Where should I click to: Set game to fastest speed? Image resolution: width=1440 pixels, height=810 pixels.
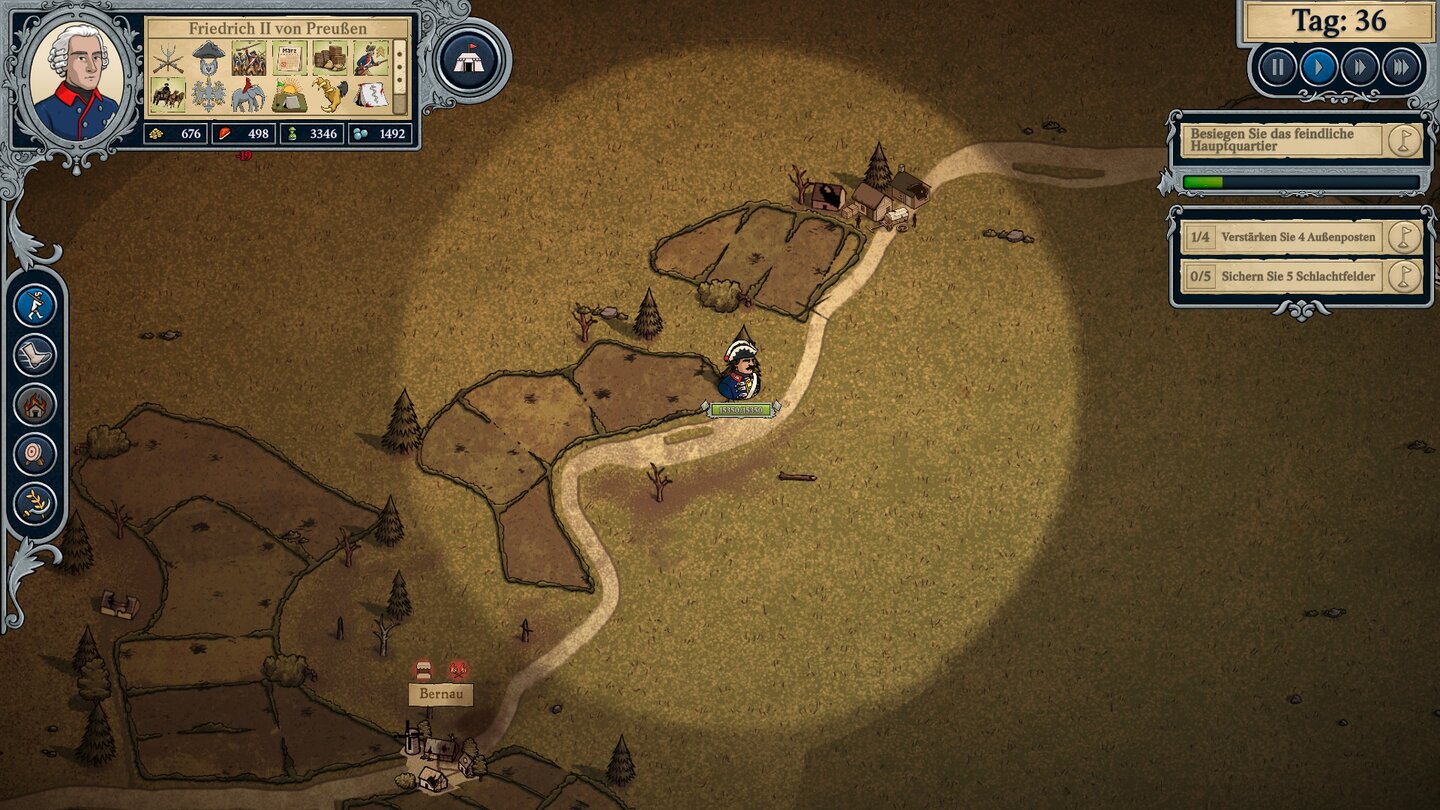coord(1401,68)
